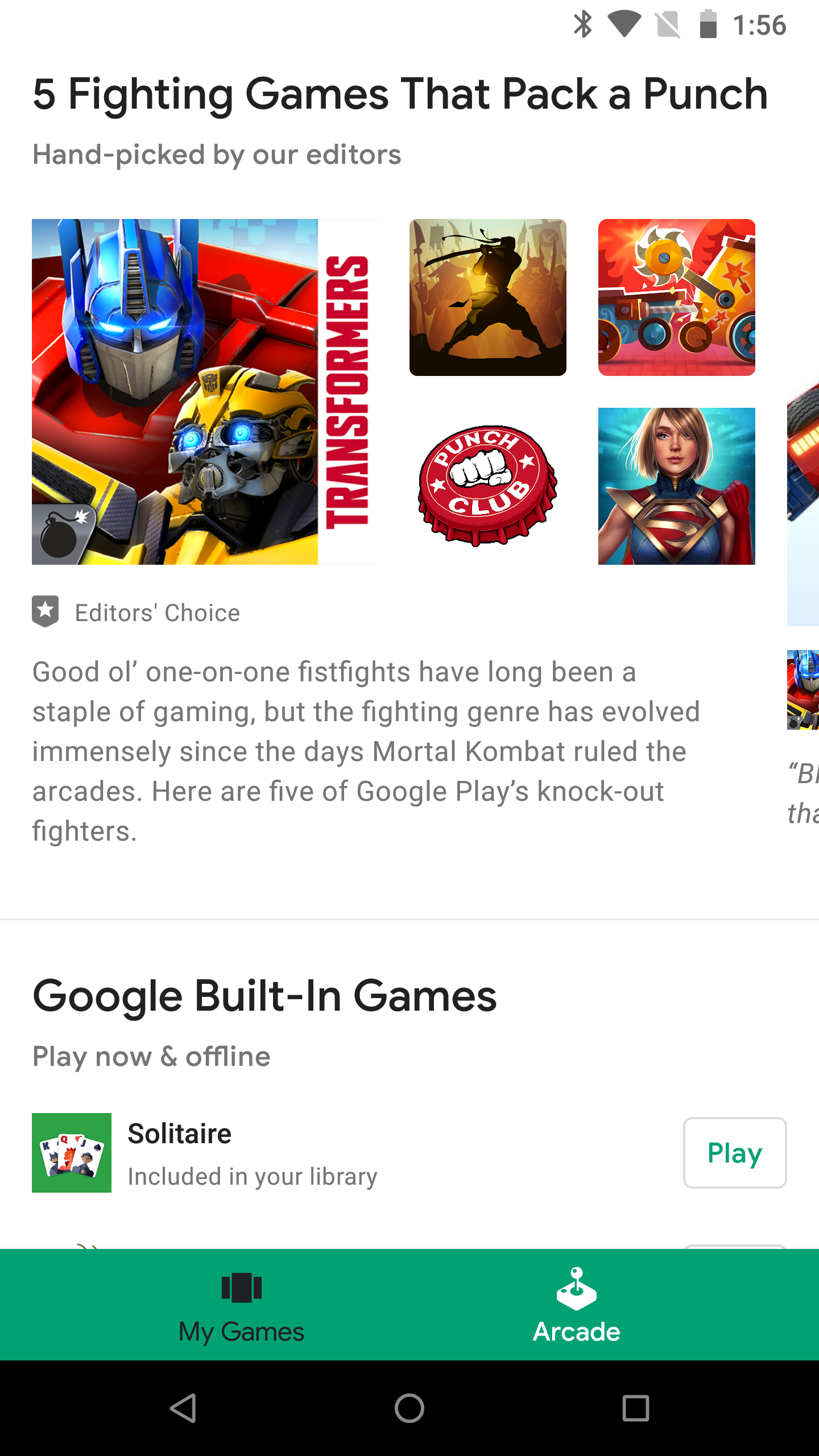
Task: Tap the battery status icon
Action: tap(707, 24)
